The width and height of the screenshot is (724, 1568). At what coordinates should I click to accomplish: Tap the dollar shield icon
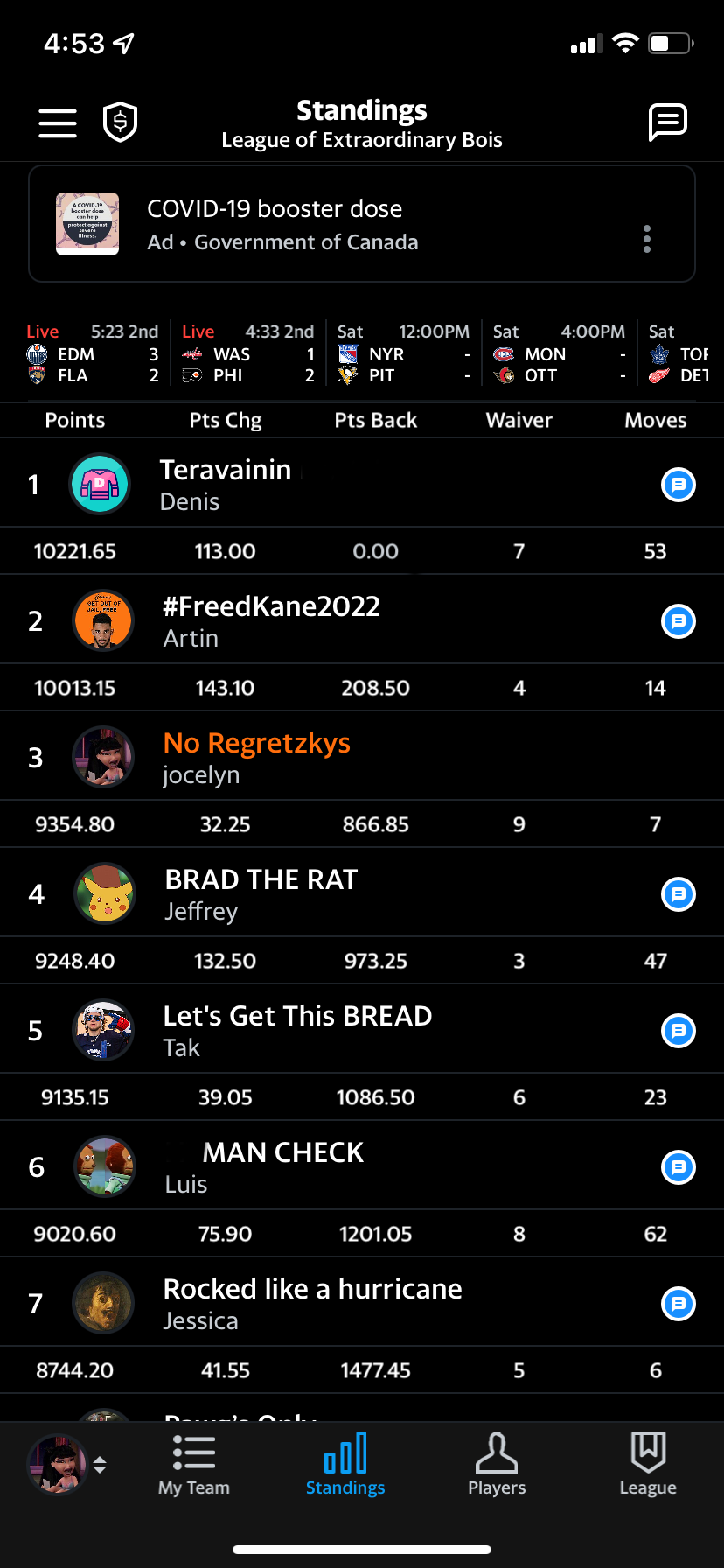pos(121,122)
